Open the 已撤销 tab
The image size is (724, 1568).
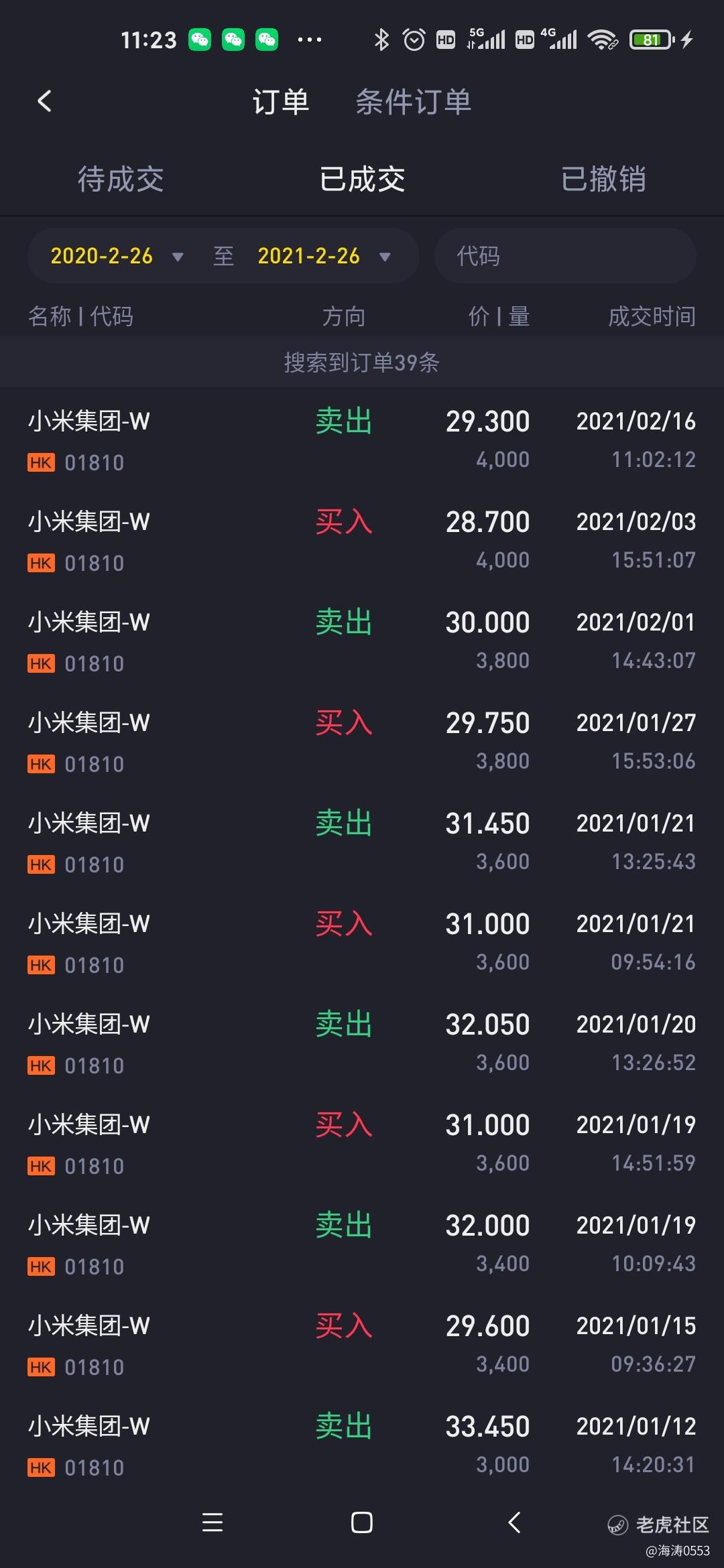(x=603, y=180)
